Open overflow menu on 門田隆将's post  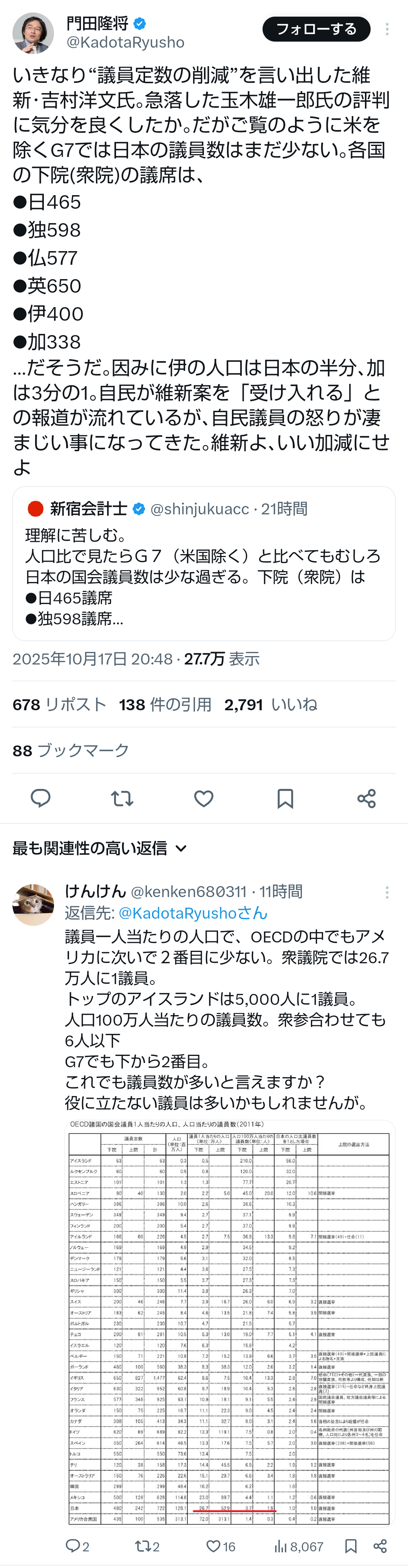point(387,29)
